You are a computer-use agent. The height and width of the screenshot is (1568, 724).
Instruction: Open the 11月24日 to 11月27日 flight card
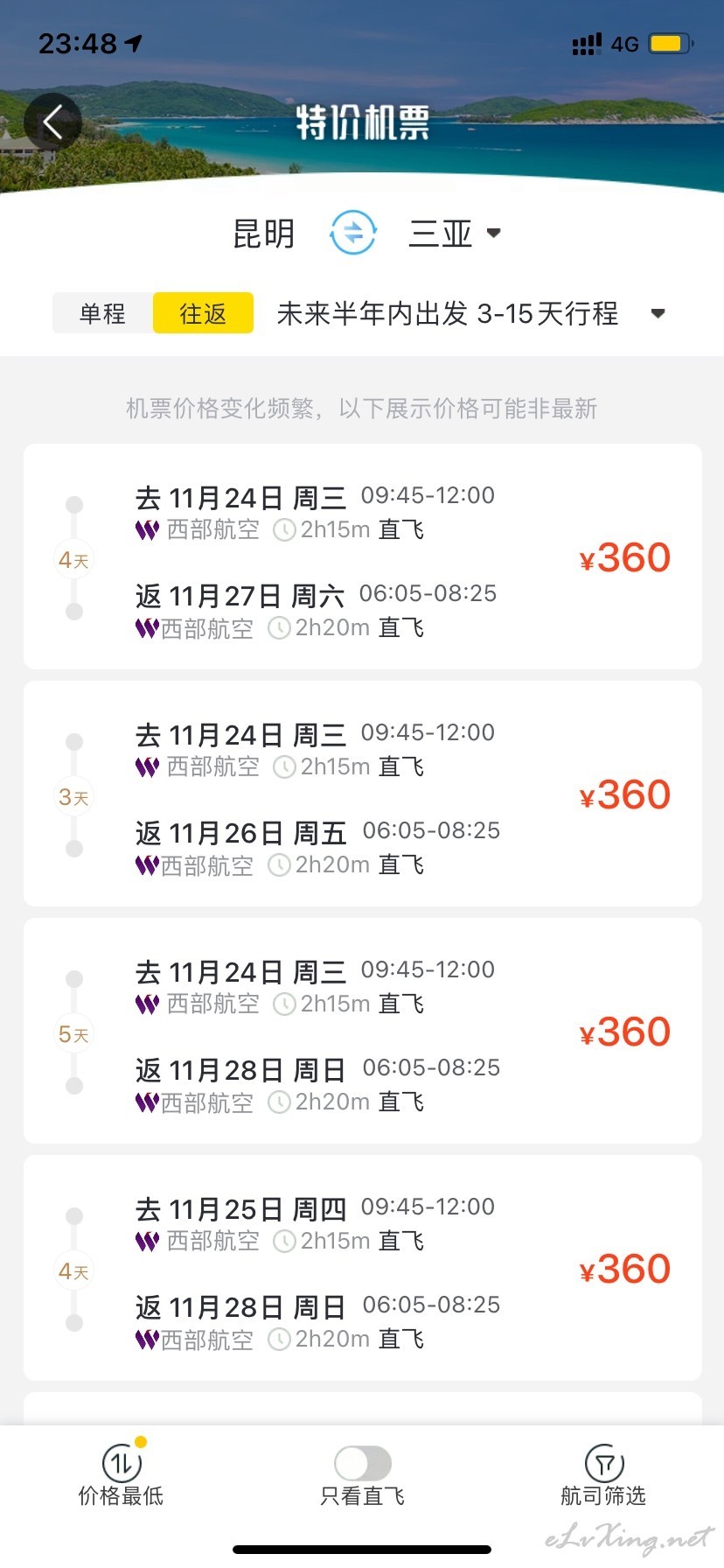coord(362,556)
